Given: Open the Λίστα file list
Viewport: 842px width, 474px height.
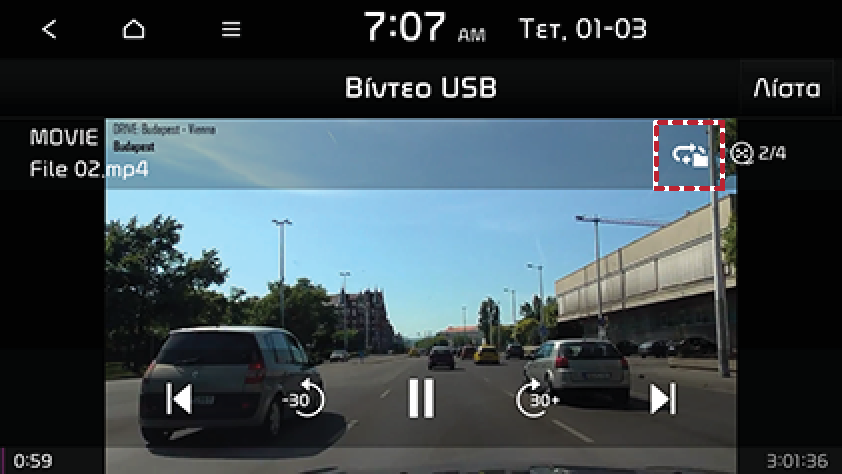Looking at the screenshot, I should tap(786, 88).
